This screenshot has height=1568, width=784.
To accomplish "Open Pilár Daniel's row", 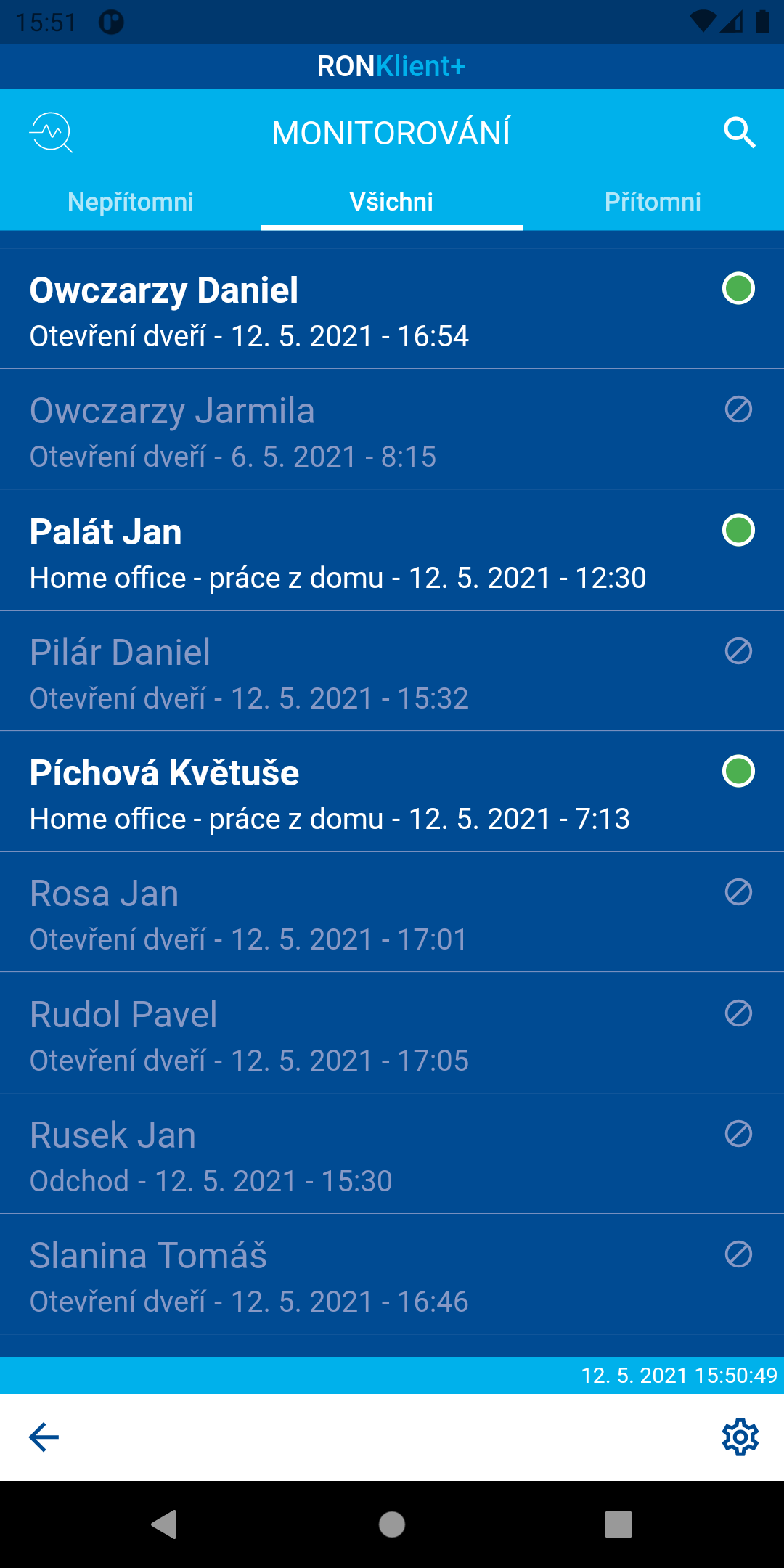I will pos(392,671).
